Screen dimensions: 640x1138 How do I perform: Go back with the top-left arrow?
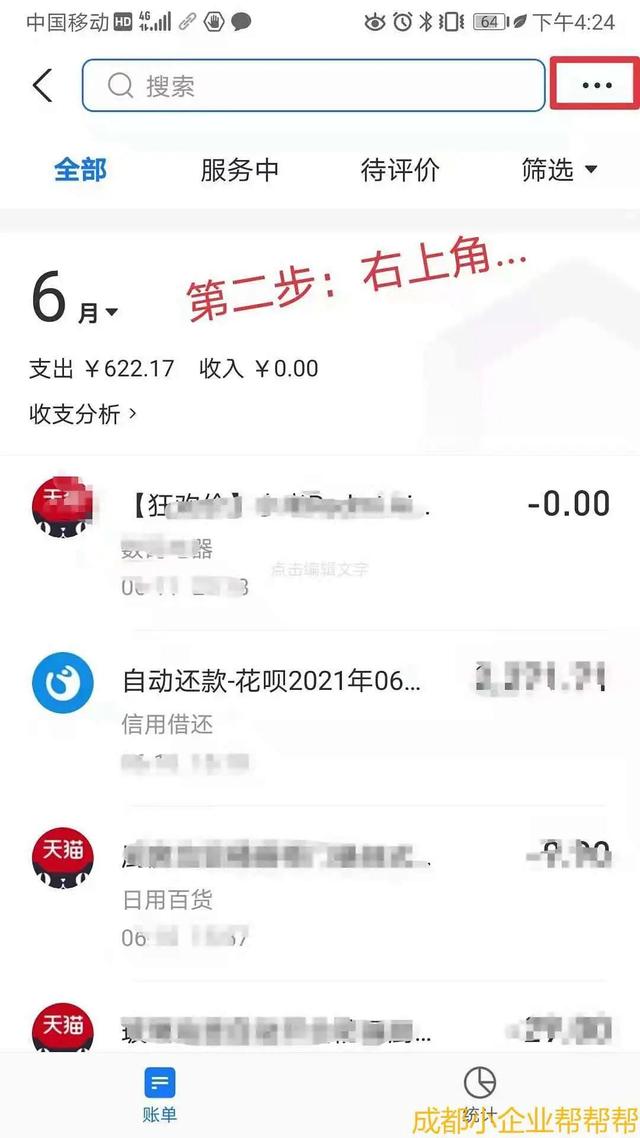(43, 86)
